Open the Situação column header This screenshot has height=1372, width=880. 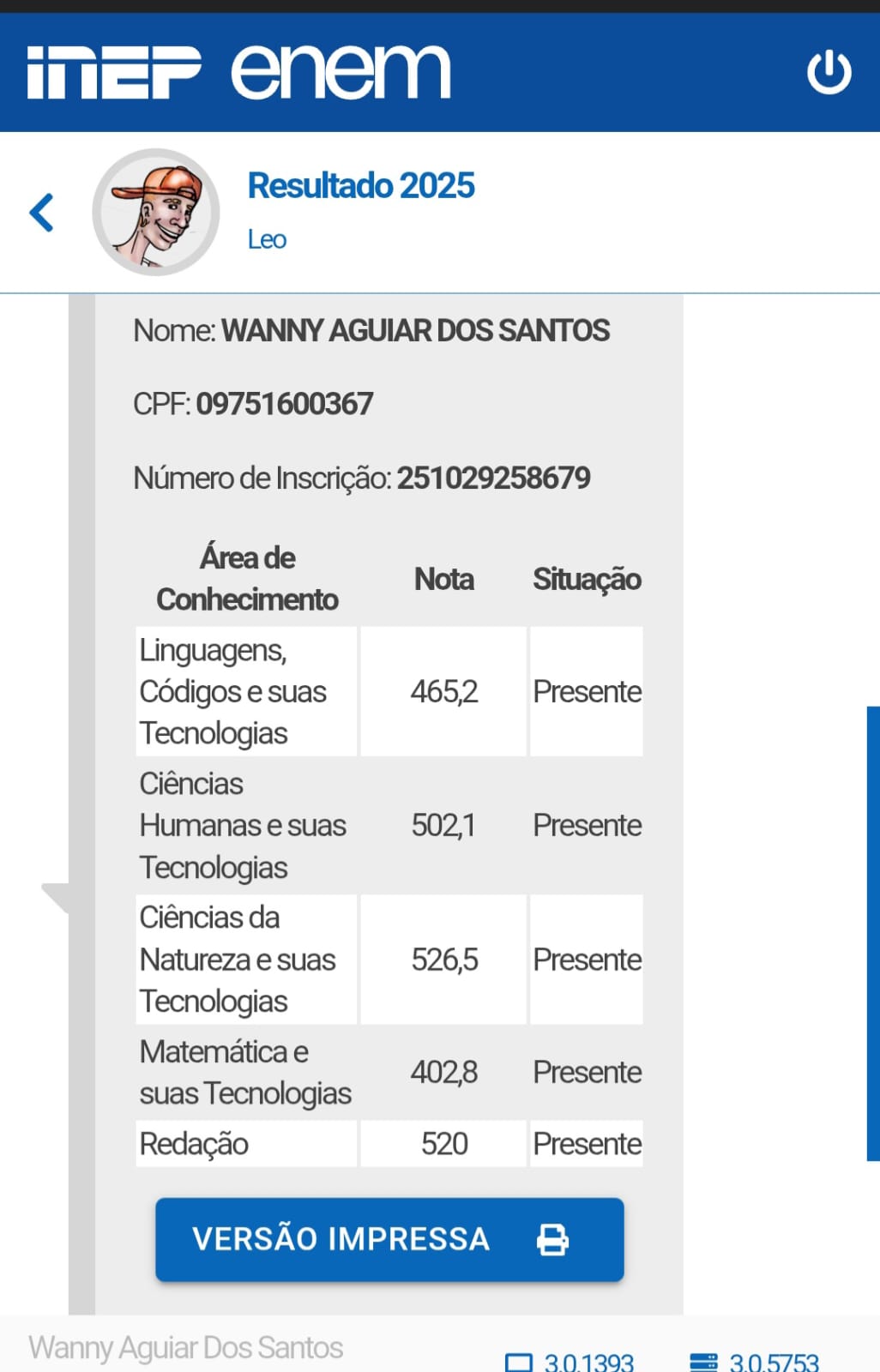coord(588,579)
